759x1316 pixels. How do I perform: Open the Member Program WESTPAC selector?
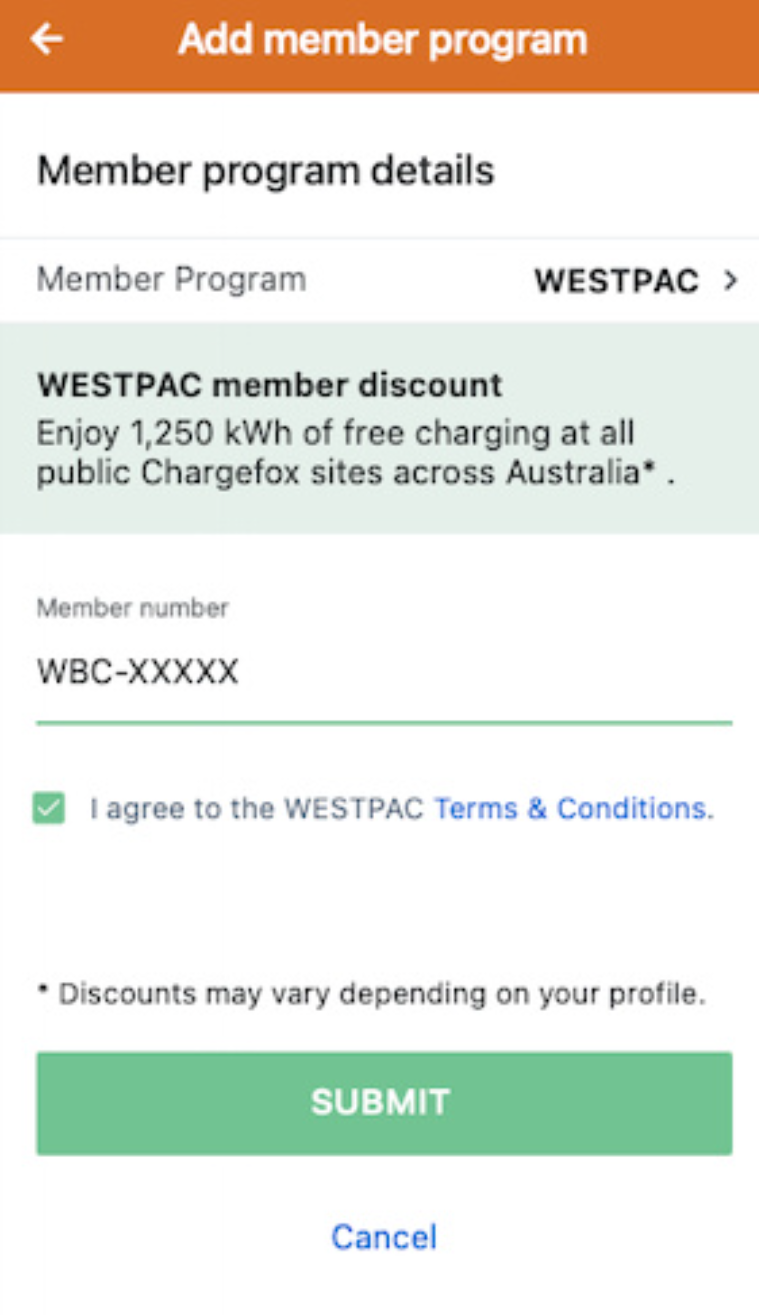pyautogui.click(x=636, y=281)
